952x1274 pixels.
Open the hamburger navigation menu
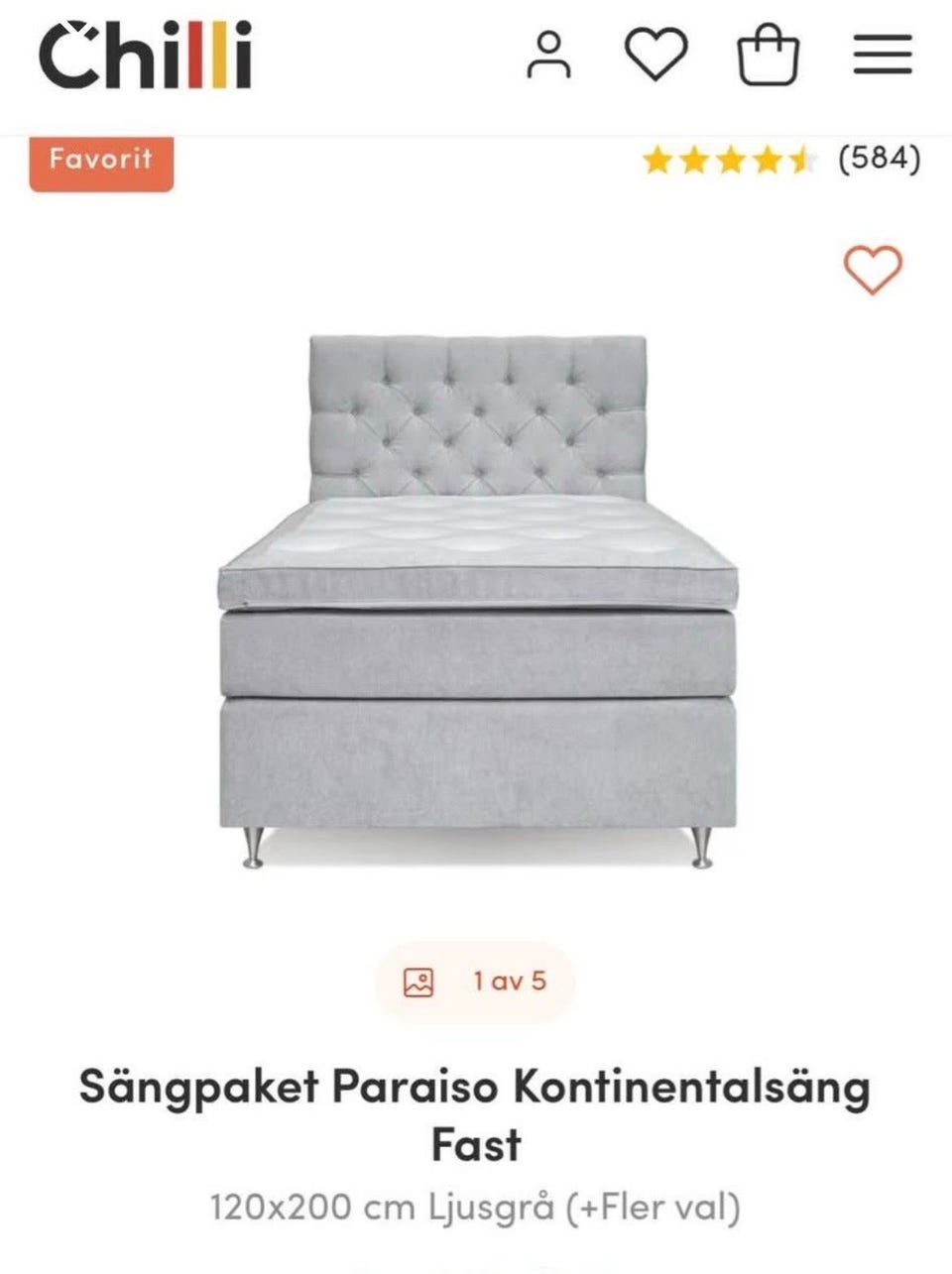click(x=882, y=53)
